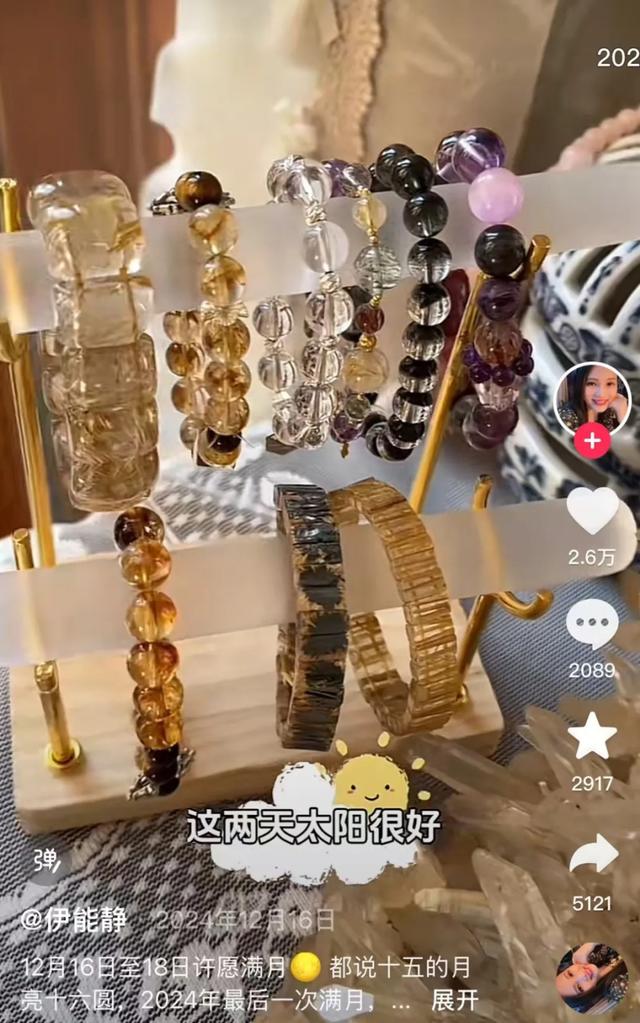Share the video using the arrow
This screenshot has height=1023, width=640.
(592, 856)
